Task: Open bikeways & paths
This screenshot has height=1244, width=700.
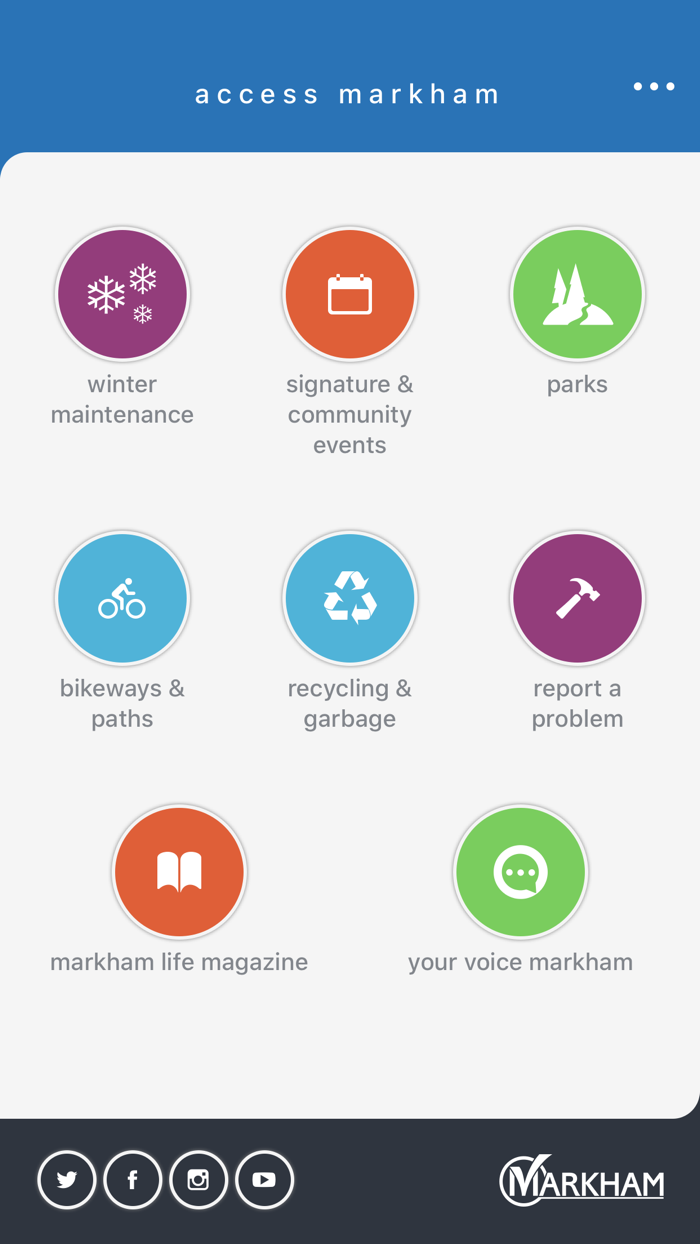Action: point(122,598)
